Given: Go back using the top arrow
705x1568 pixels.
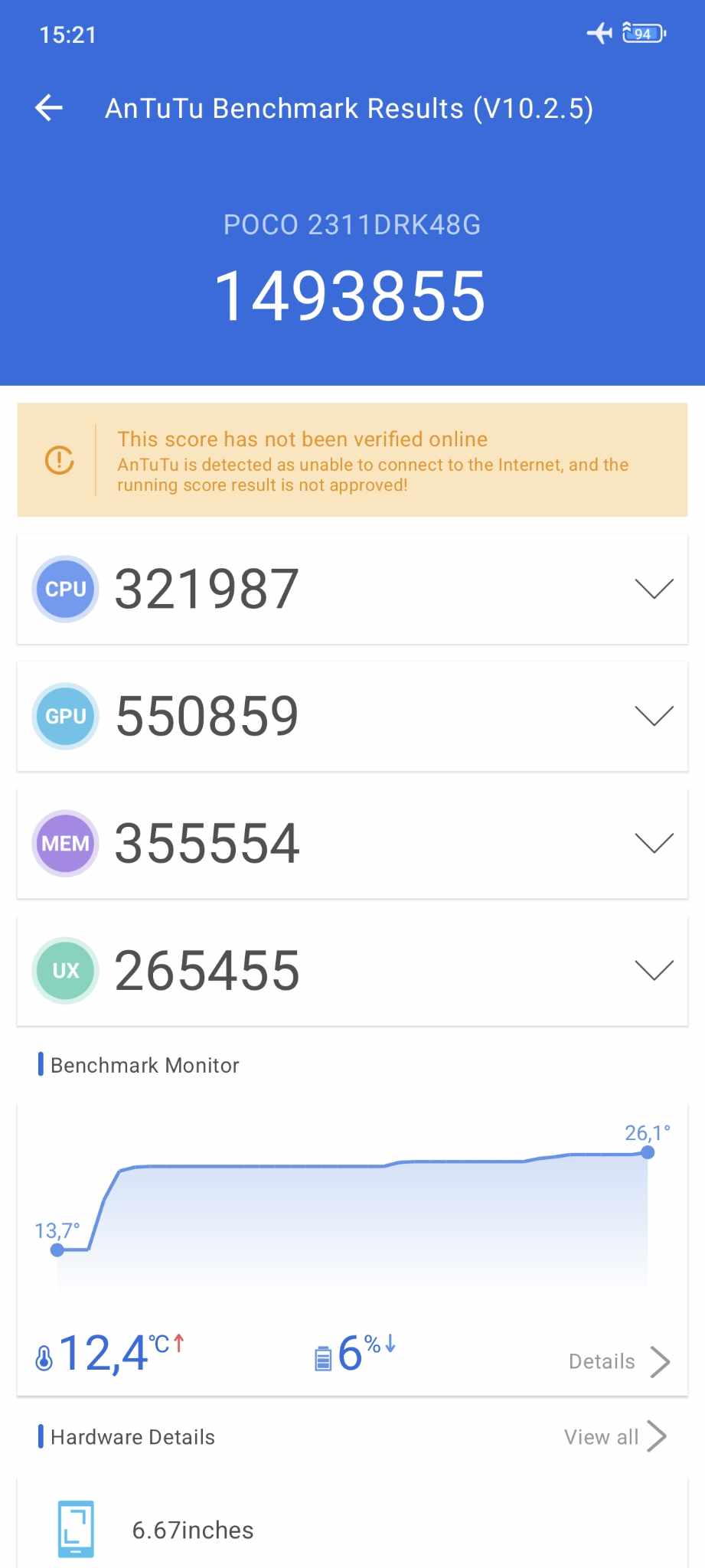Looking at the screenshot, I should 49,108.
